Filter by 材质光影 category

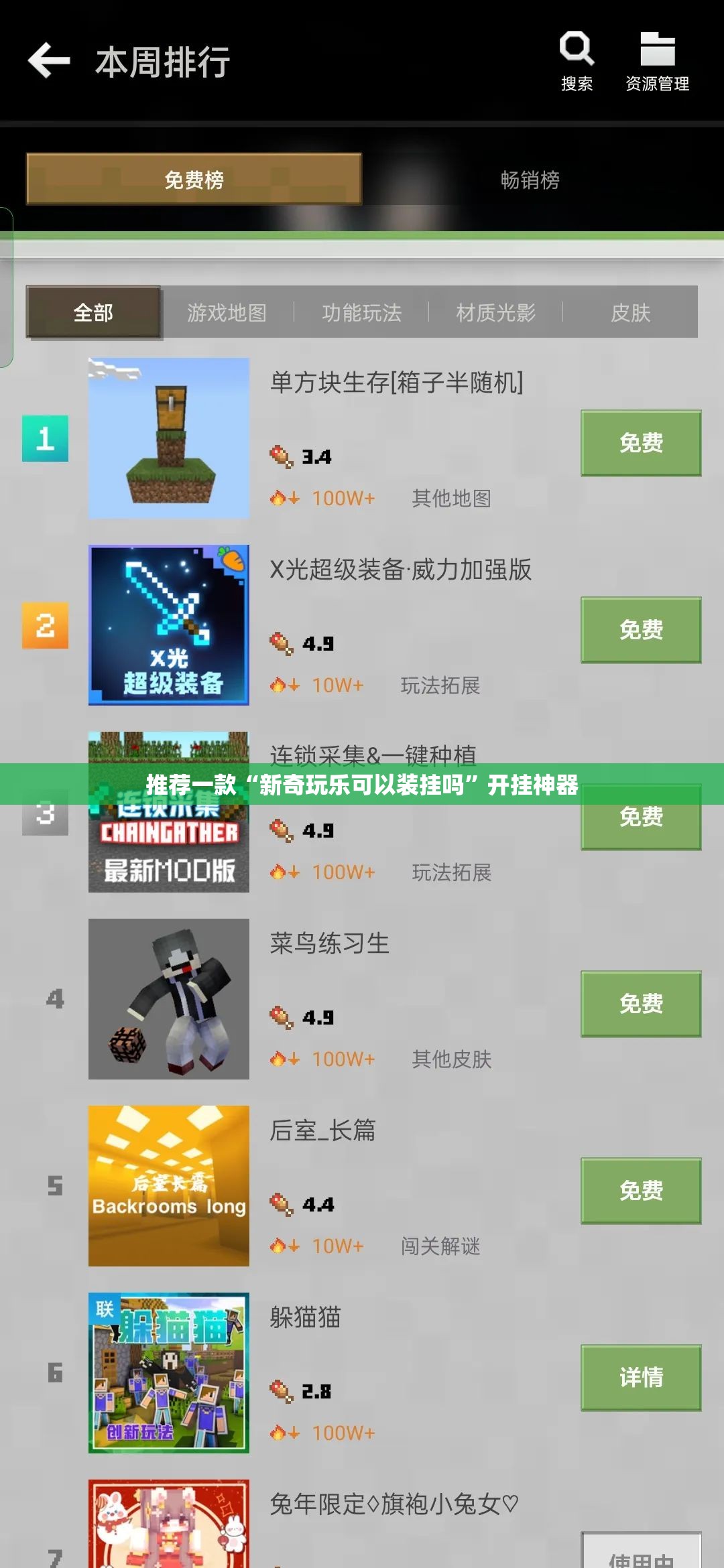tap(495, 312)
